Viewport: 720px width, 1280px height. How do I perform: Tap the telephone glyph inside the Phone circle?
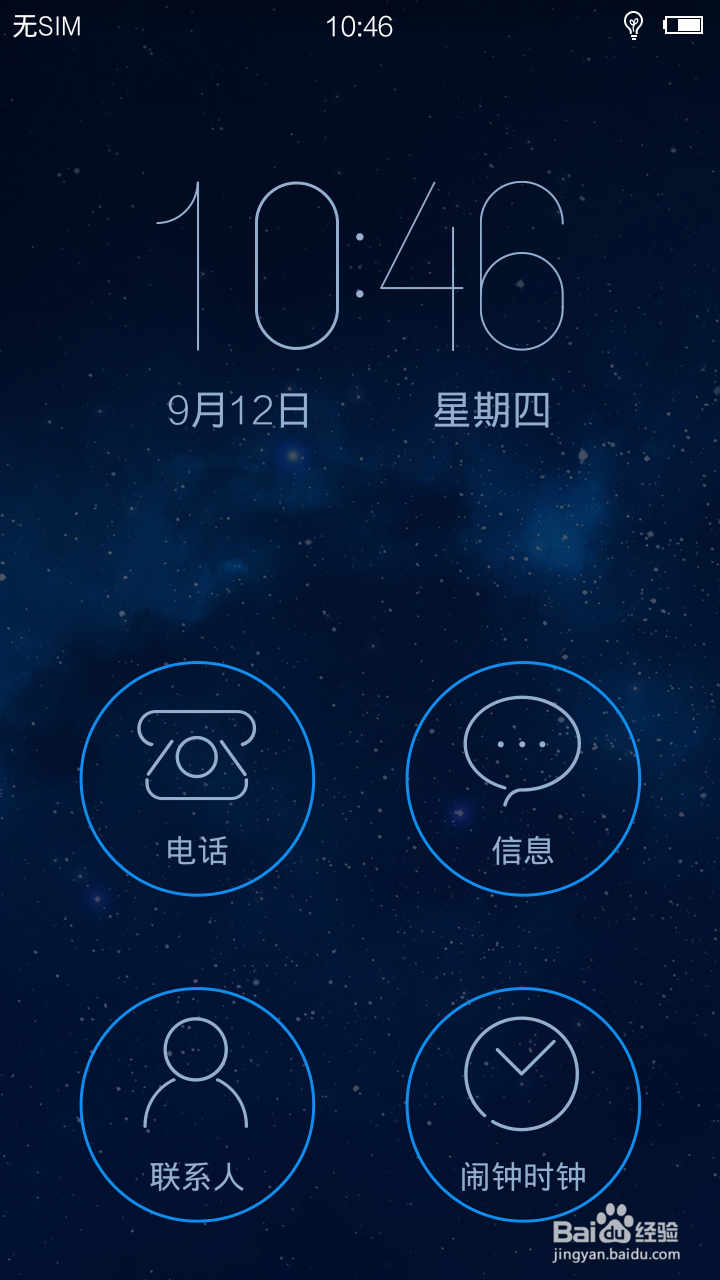[x=197, y=755]
